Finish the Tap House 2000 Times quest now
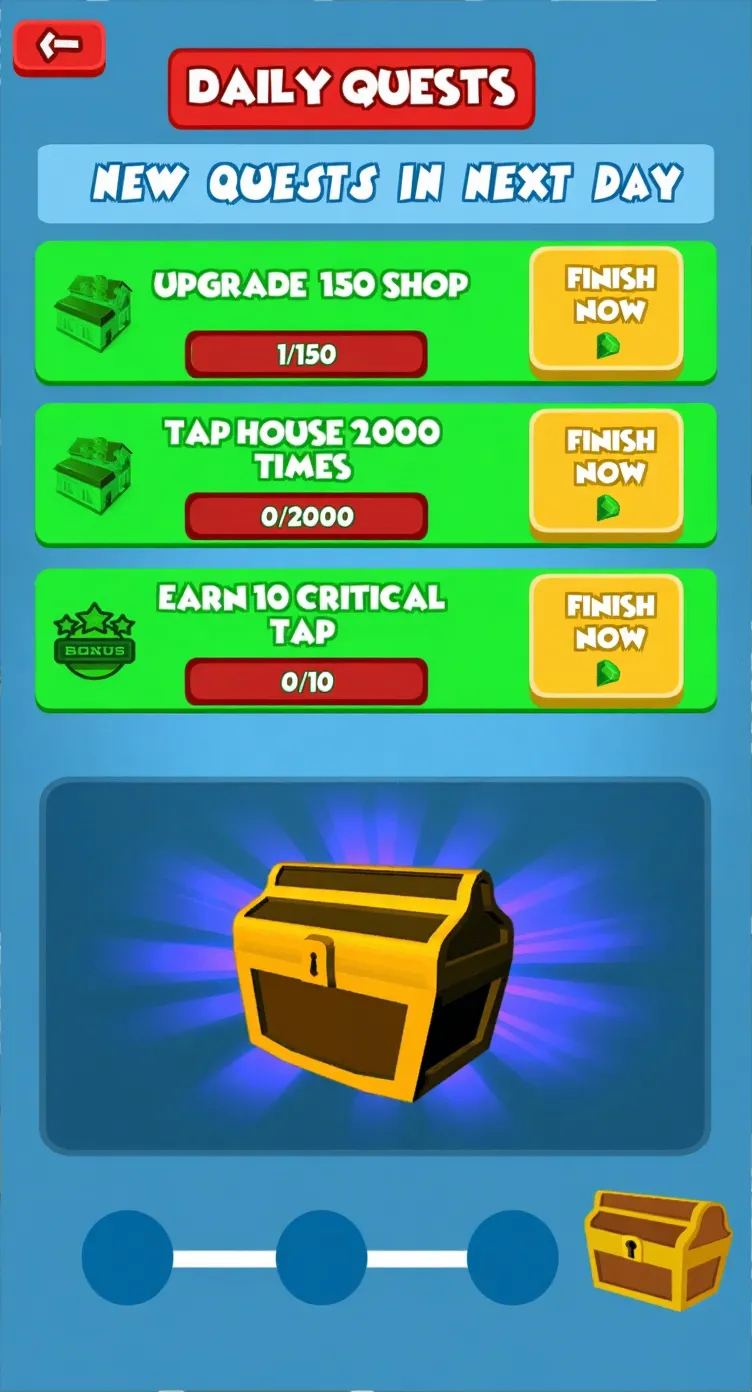Screen dimensions: 752x1392 click(606, 473)
